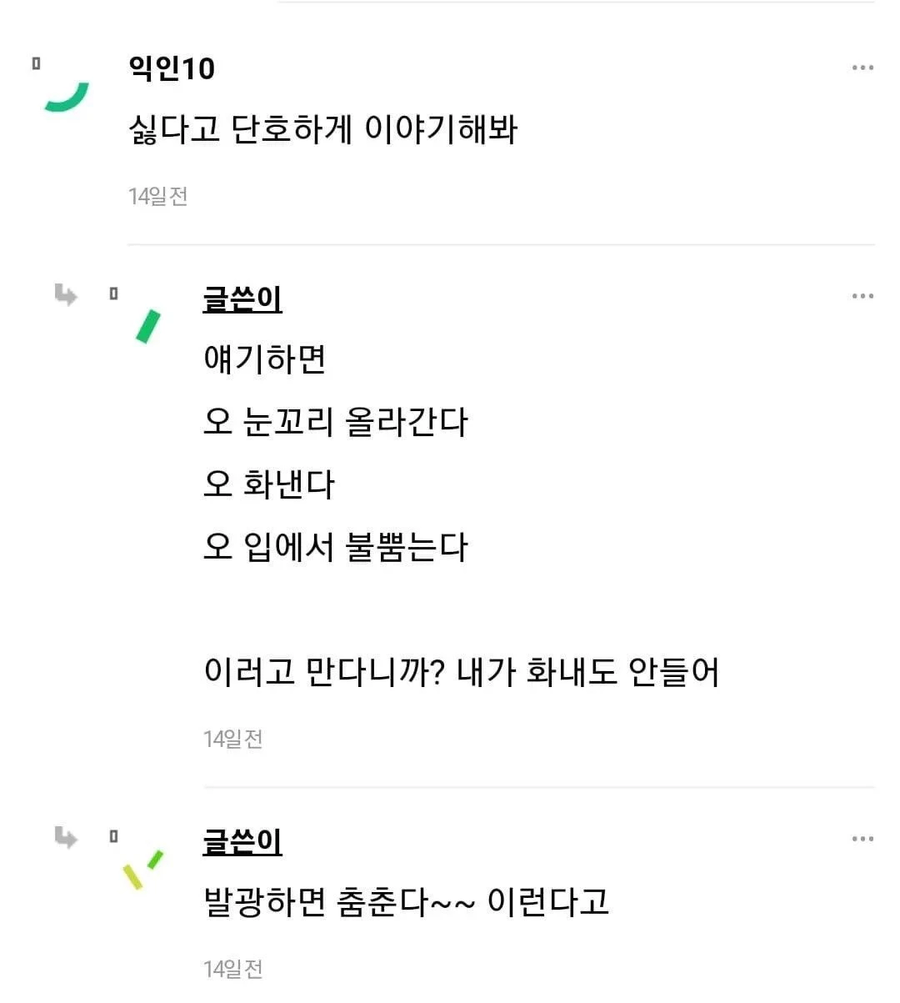Image resolution: width=900 pixels, height=1003 pixels.
Task: Click the reply arrow beside the first 글쓴이 comment
Action: pyautogui.click(x=64, y=295)
